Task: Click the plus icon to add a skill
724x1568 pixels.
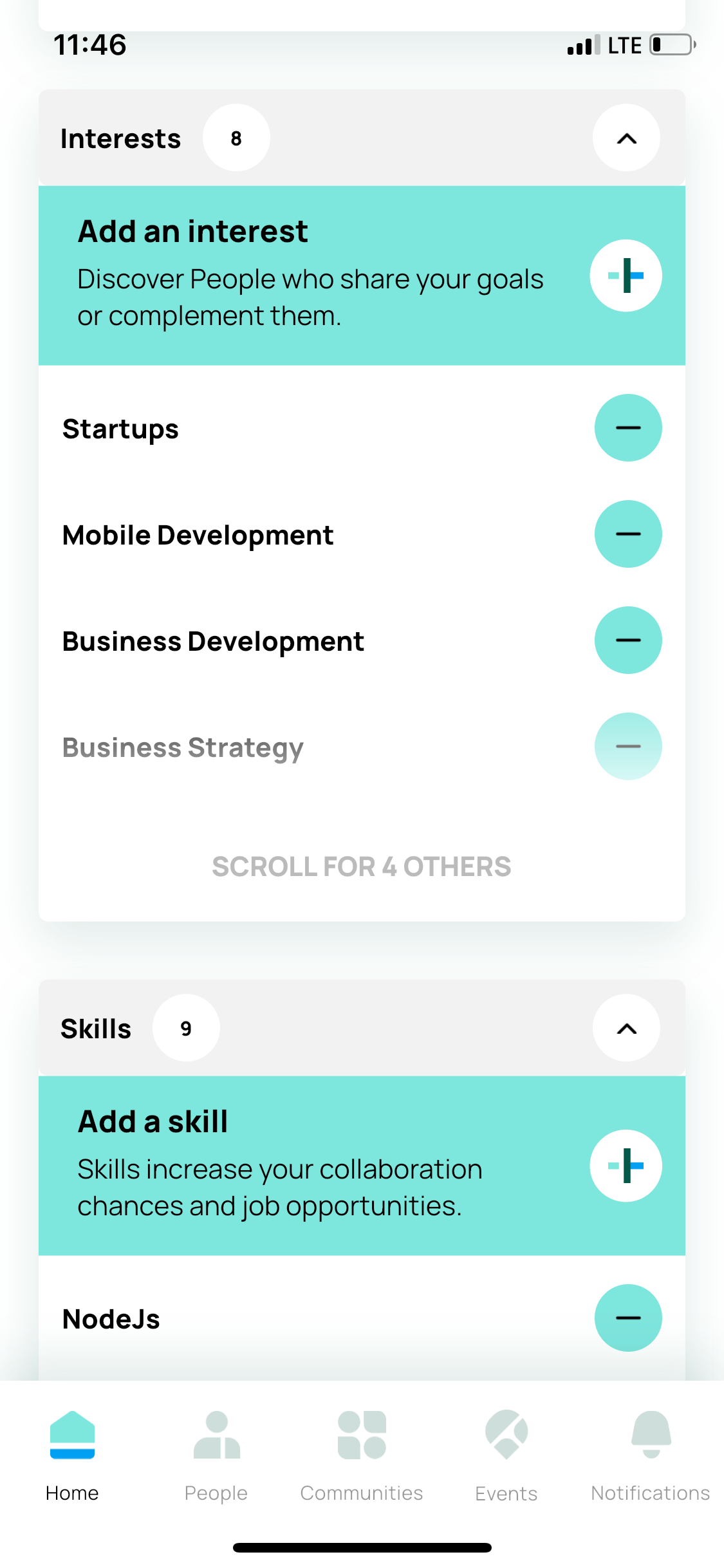Action: tap(626, 1166)
